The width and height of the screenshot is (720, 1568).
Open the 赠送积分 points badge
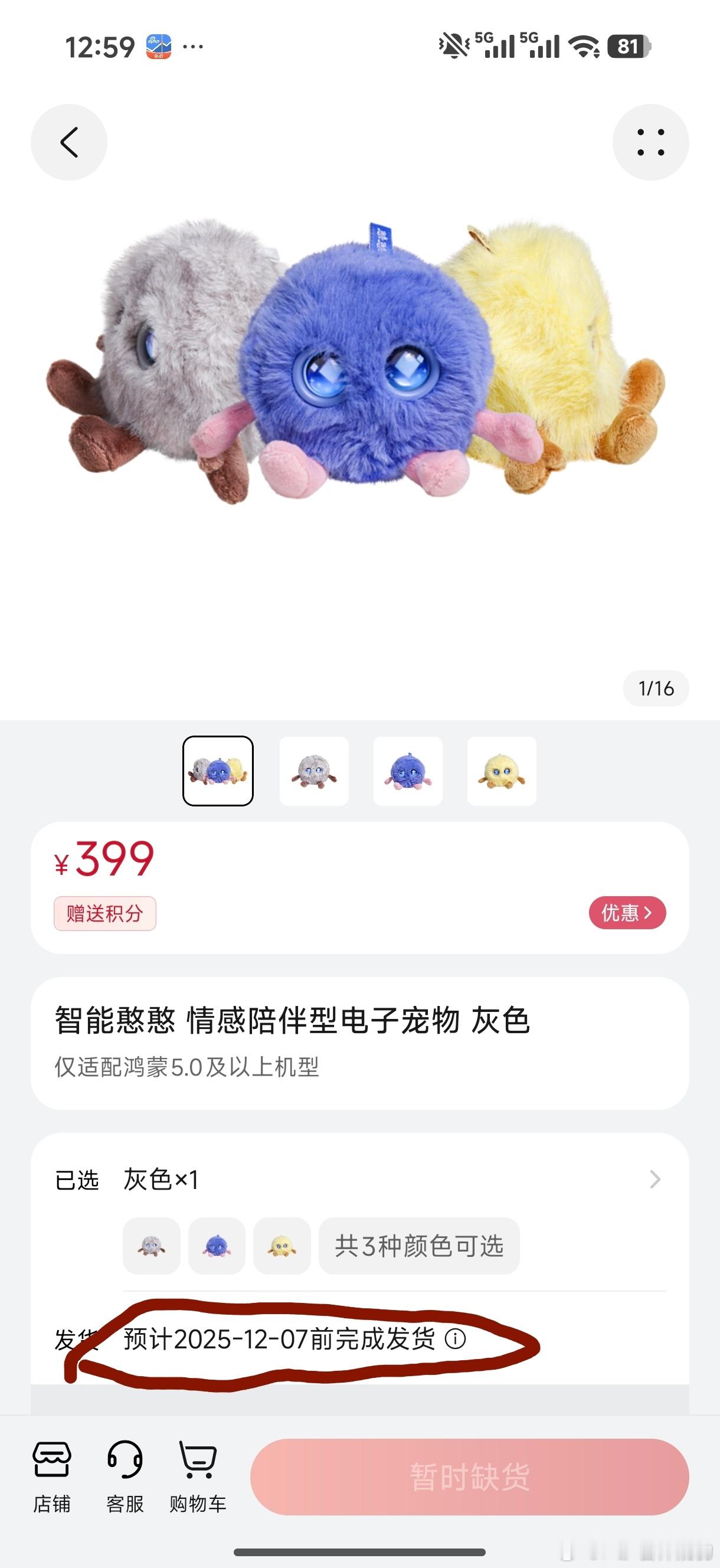104,913
